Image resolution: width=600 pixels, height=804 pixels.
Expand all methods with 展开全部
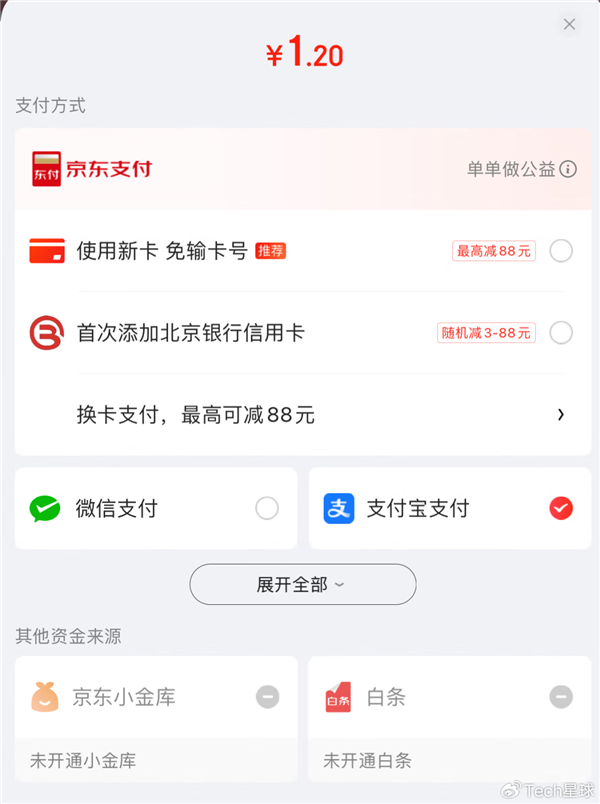(302, 585)
